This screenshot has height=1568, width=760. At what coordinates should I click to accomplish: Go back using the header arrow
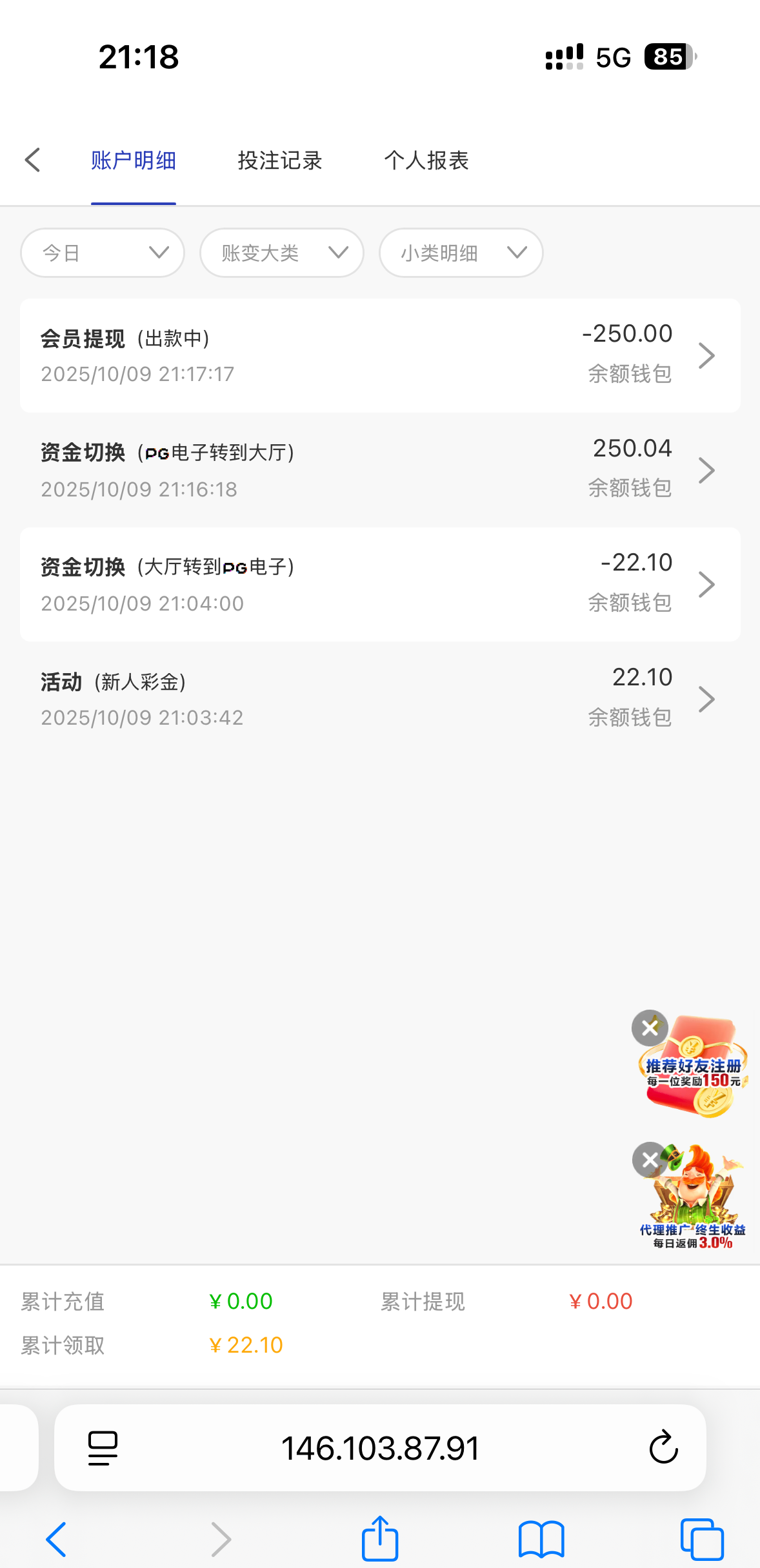click(33, 160)
